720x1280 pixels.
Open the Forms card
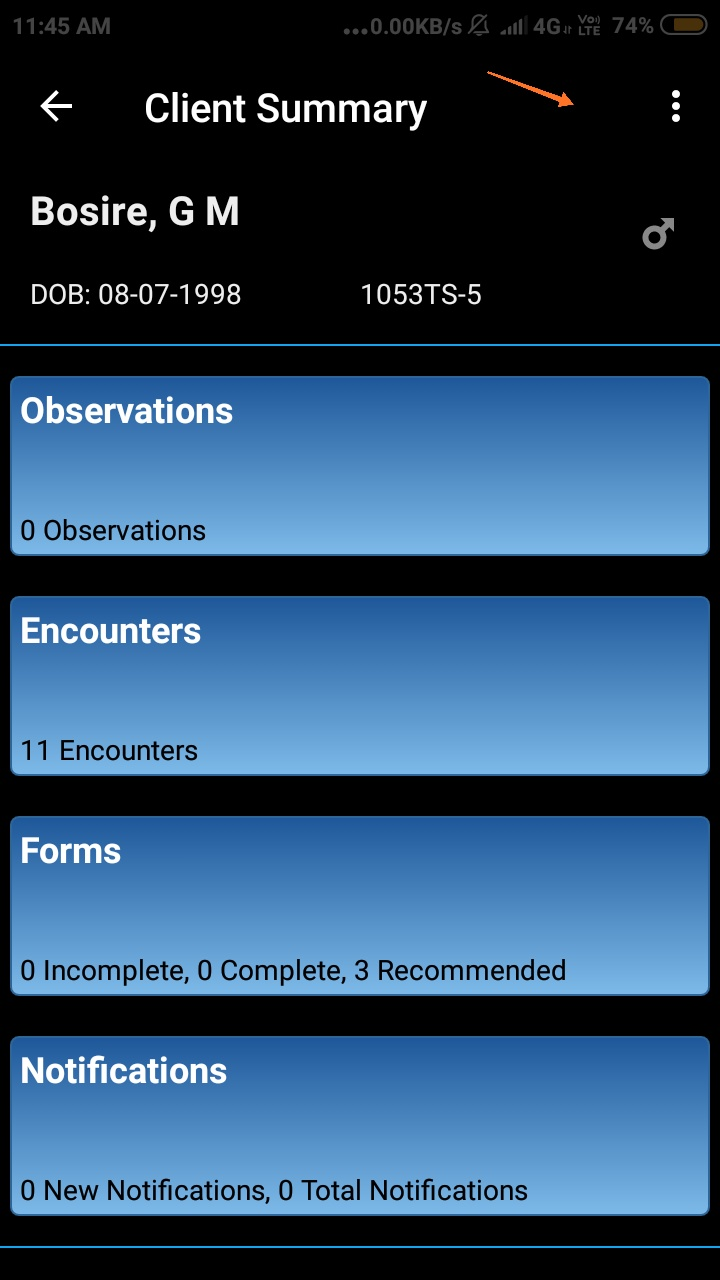point(360,906)
